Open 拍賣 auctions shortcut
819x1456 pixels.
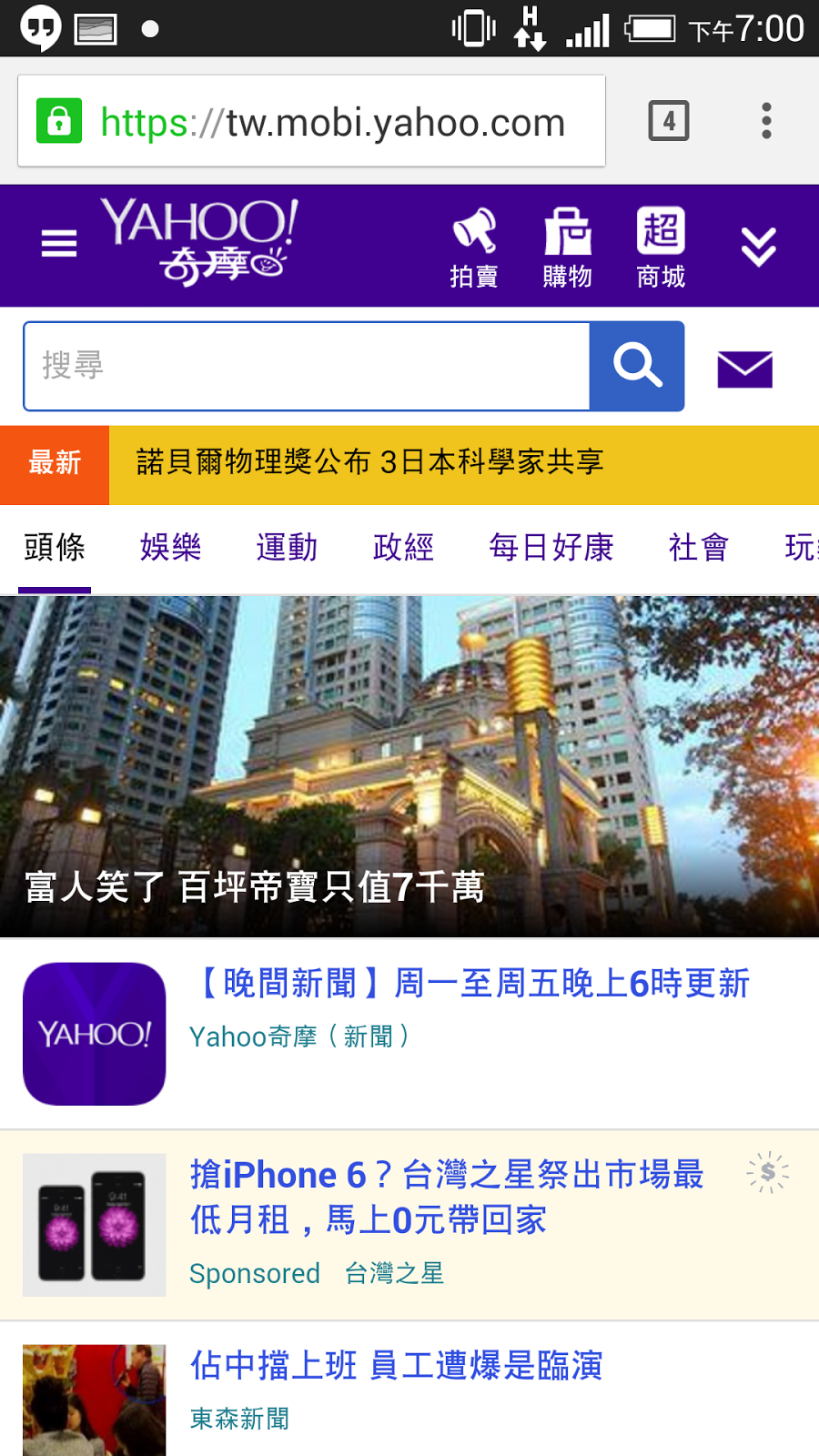tap(474, 247)
